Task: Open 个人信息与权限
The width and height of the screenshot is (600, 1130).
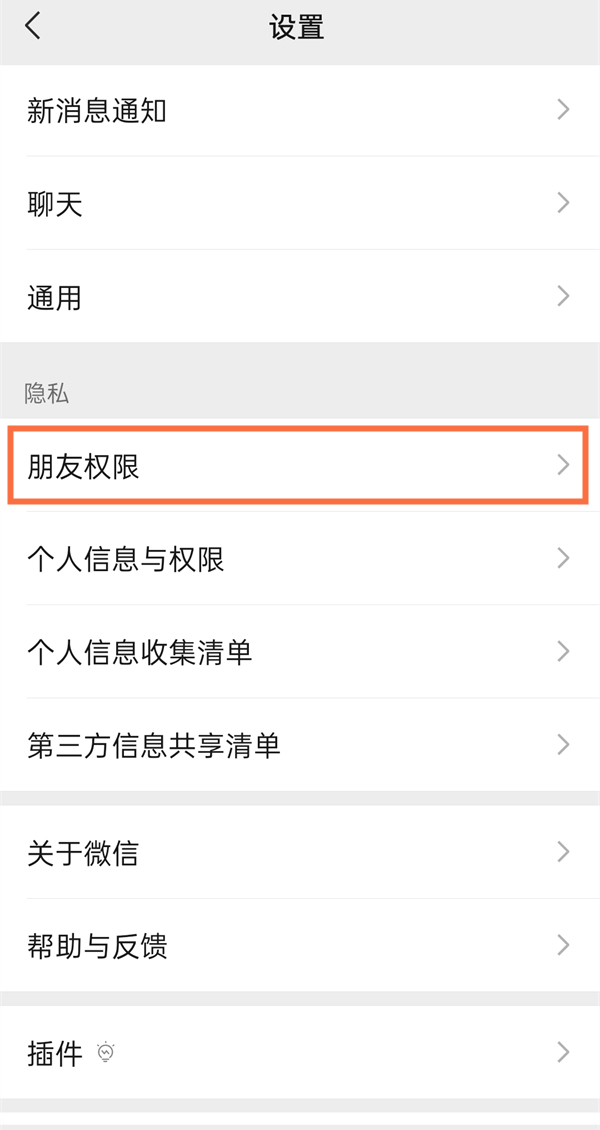Action: coord(300,558)
